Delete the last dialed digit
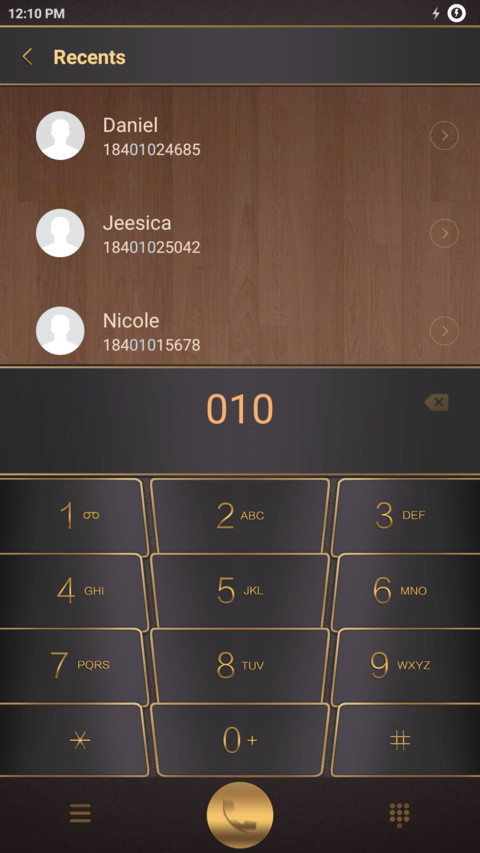480x853 pixels. click(436, 403)
